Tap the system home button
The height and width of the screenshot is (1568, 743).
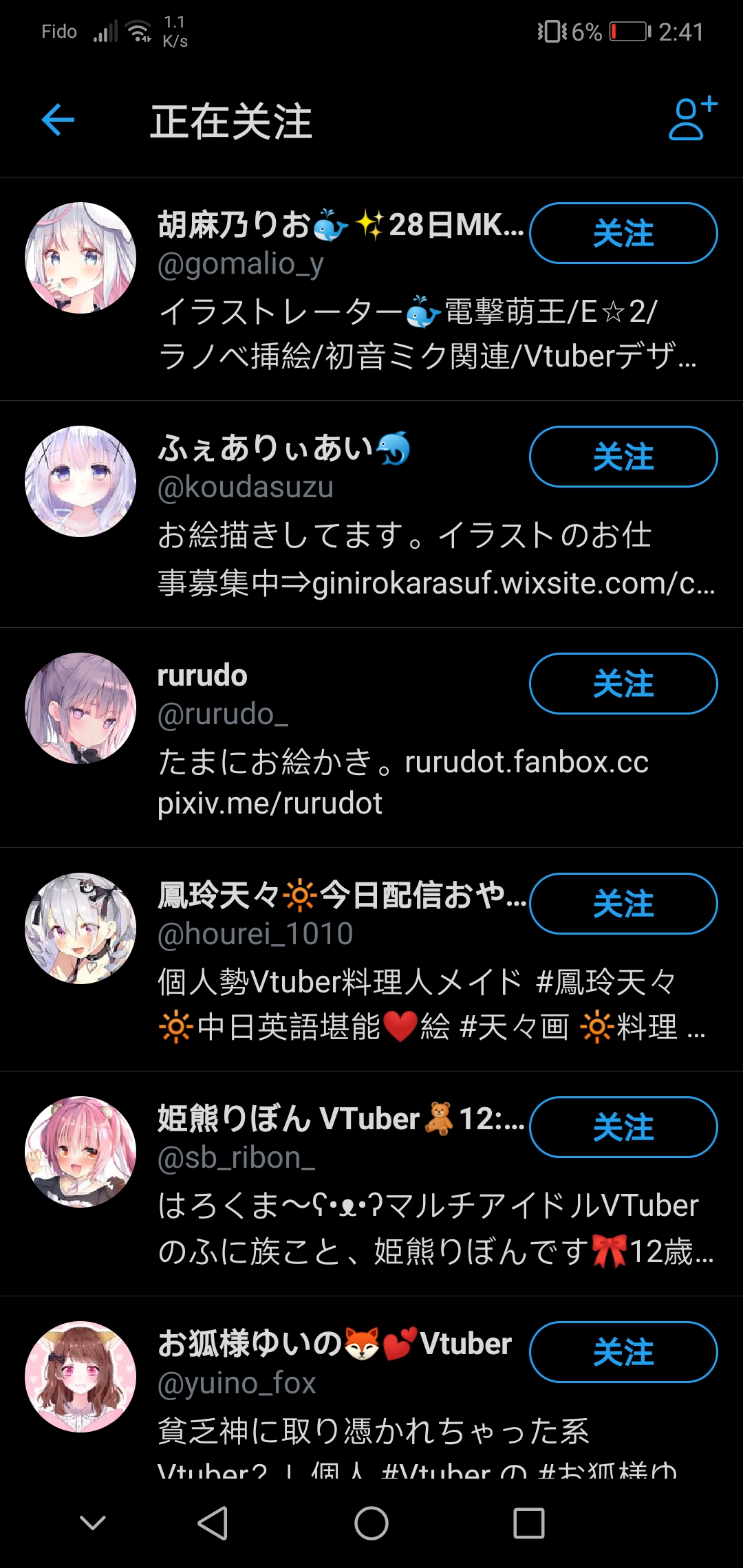point(371,1523)
